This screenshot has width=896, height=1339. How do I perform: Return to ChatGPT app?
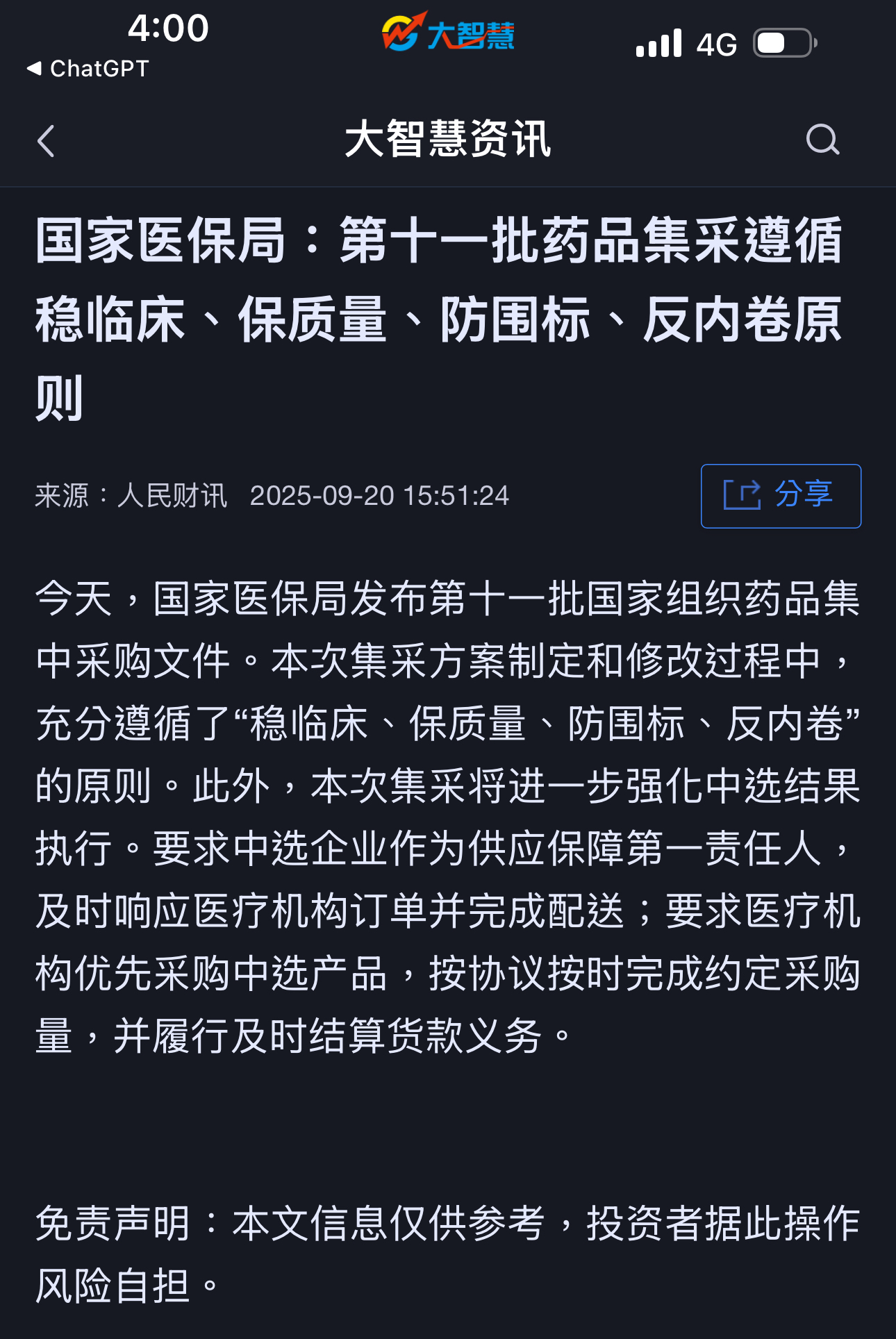pyautogui.click(x=88, y=69)
